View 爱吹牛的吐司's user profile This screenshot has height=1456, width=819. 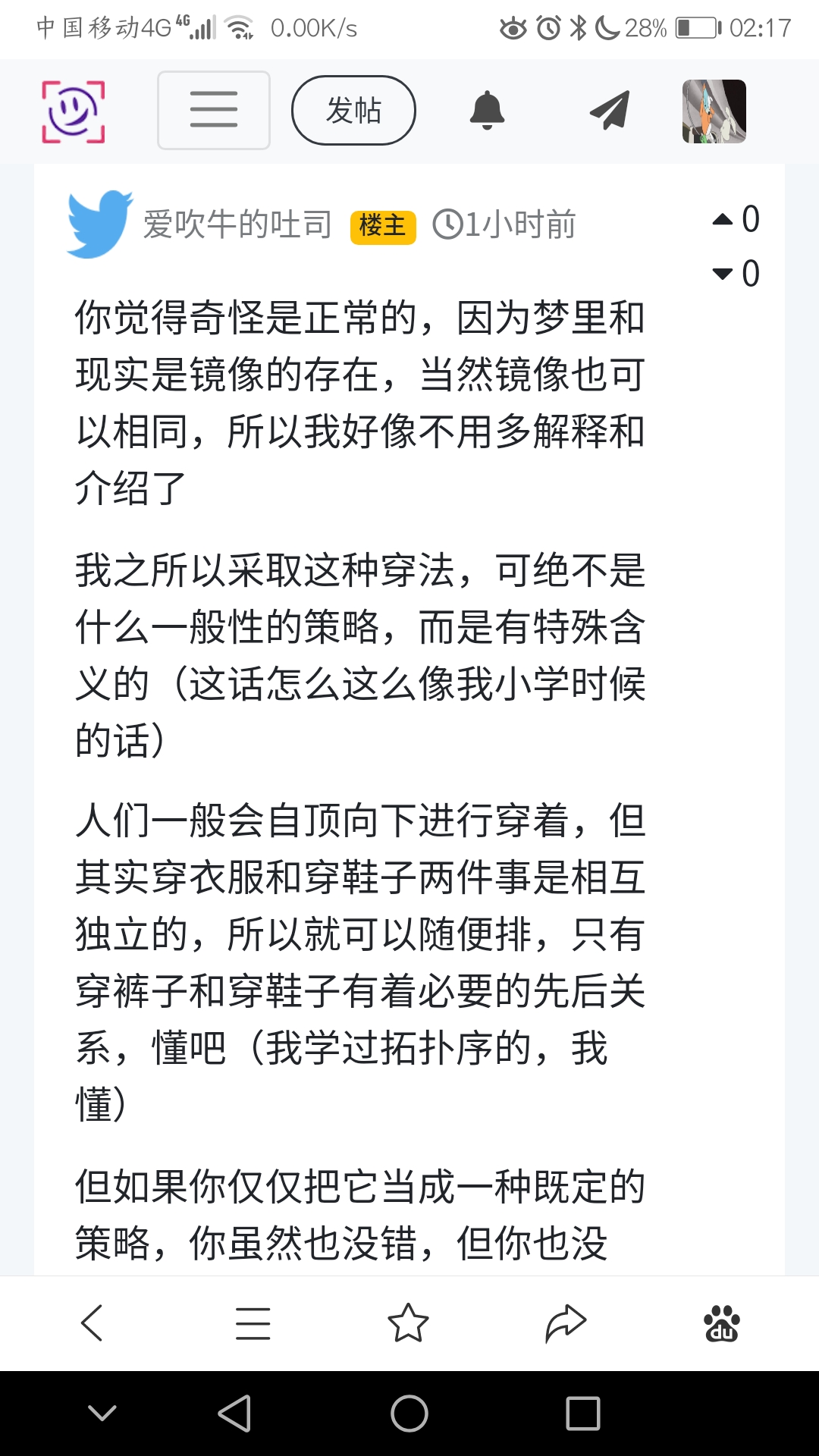tap(237, 224)
